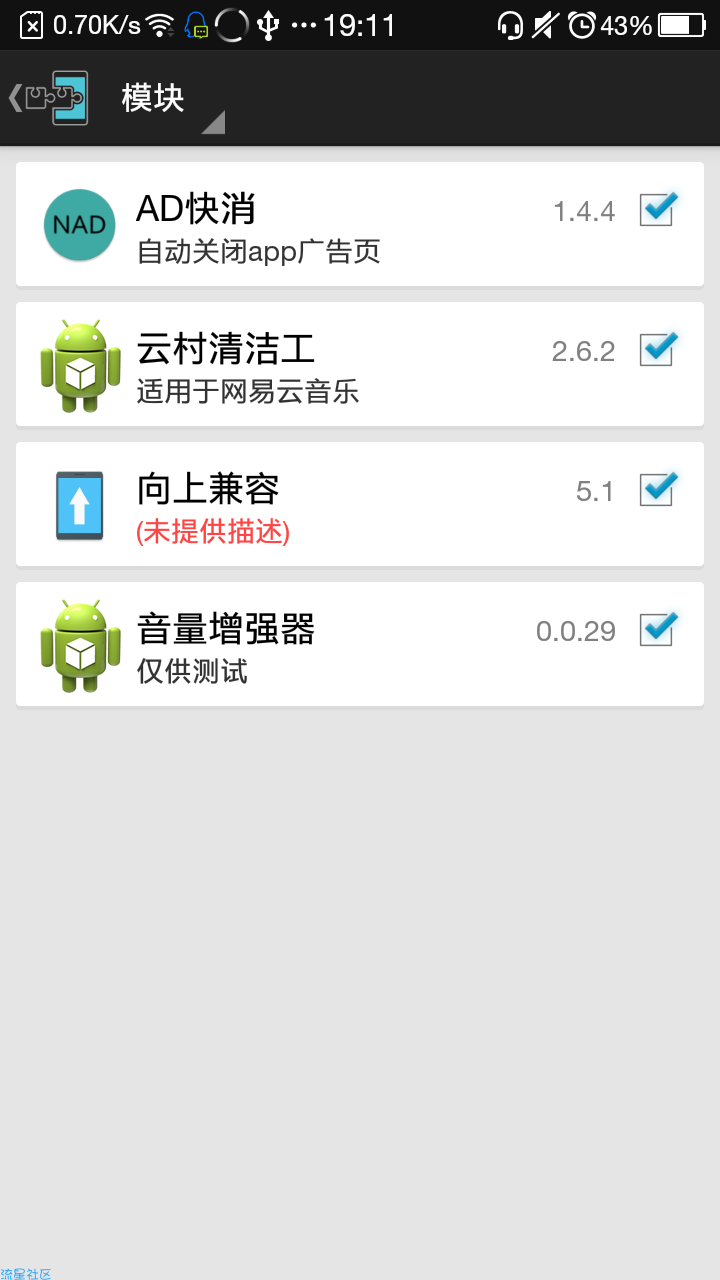Disable the 云村清洁工 module checkbox
Viewport: 720px width, 1280px height.
pyautogui.click(x=659, y=349)
